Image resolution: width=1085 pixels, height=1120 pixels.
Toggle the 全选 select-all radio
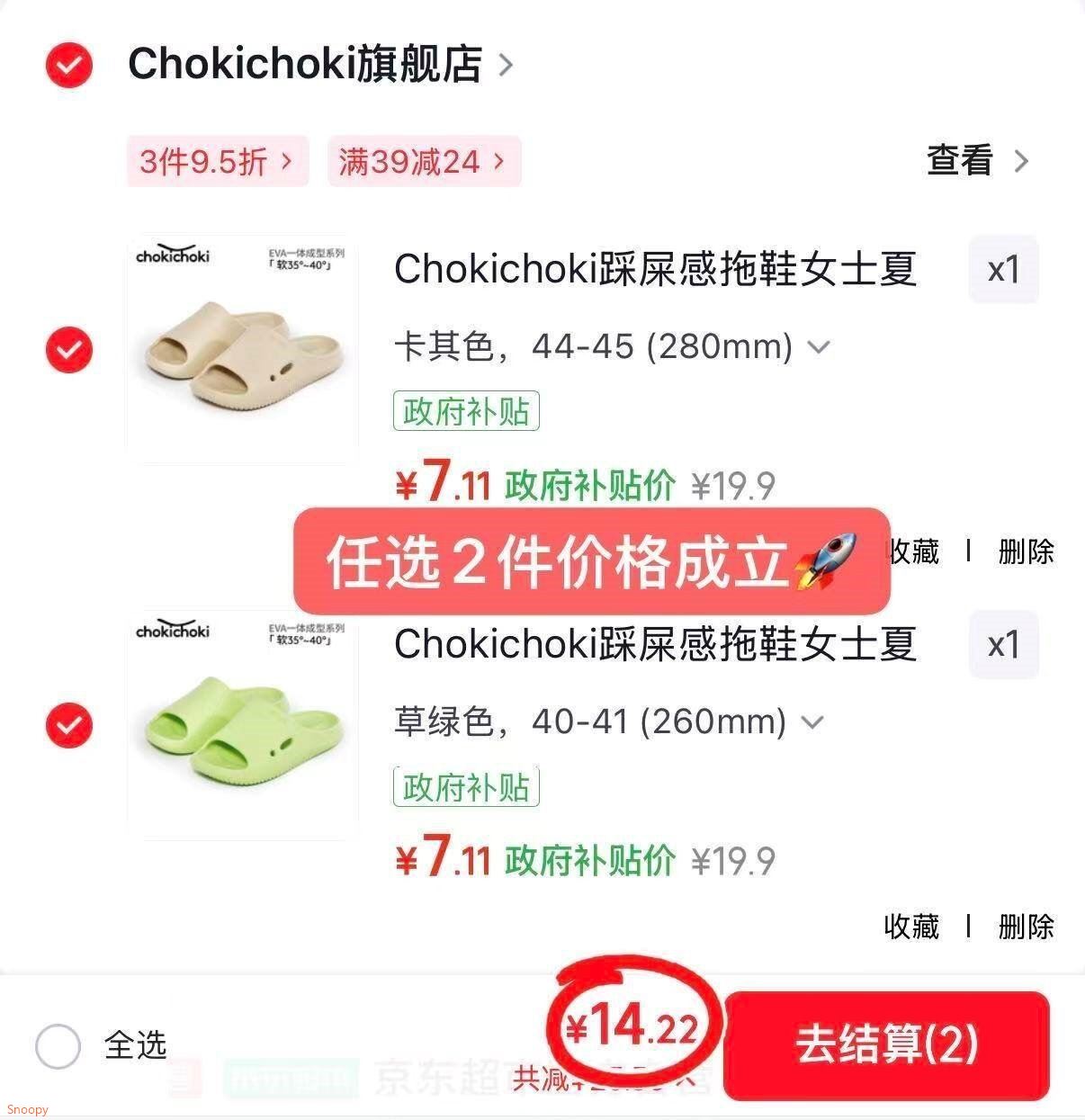pos(58,1046)
